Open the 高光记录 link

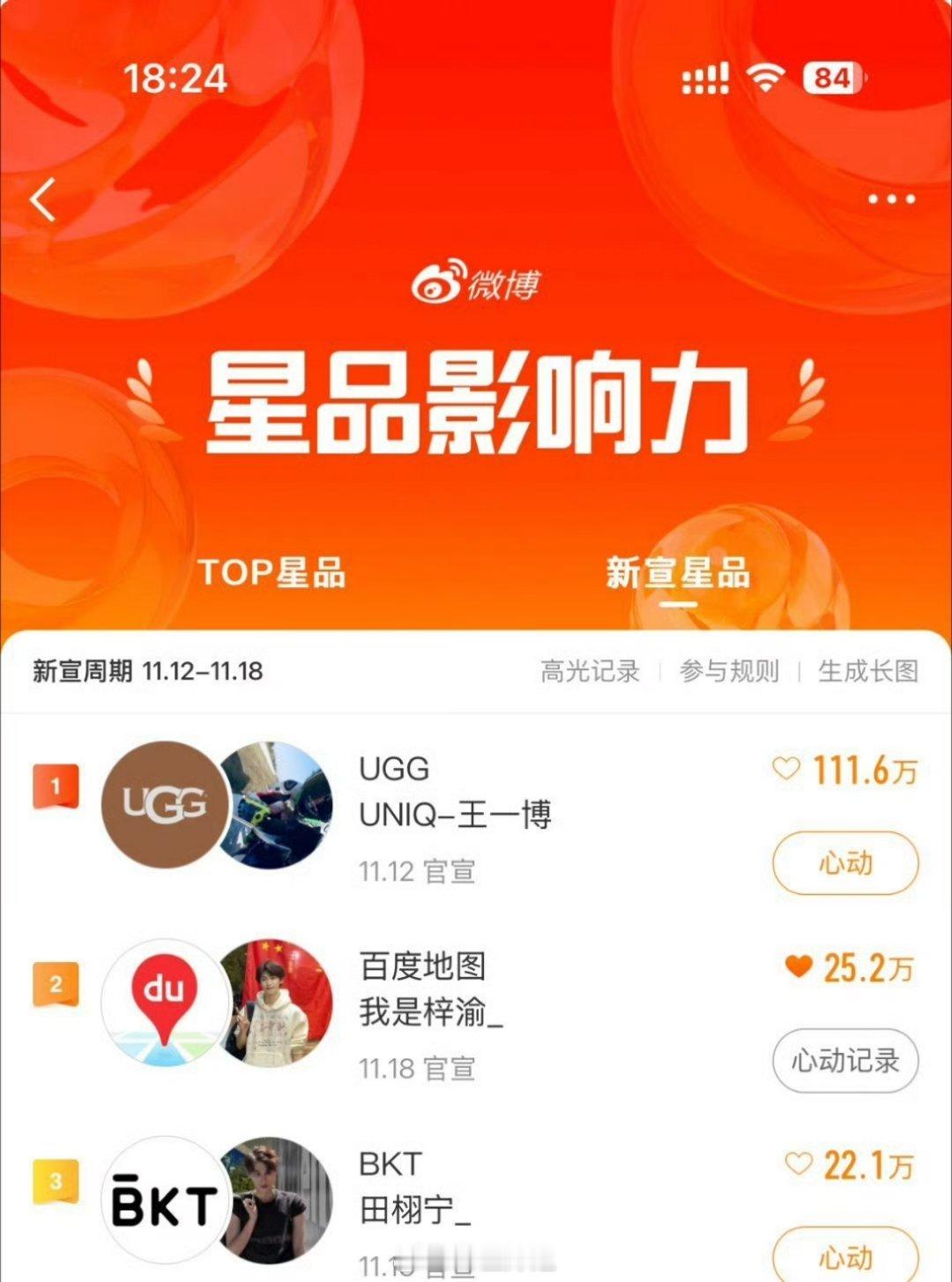coord(590,671)
